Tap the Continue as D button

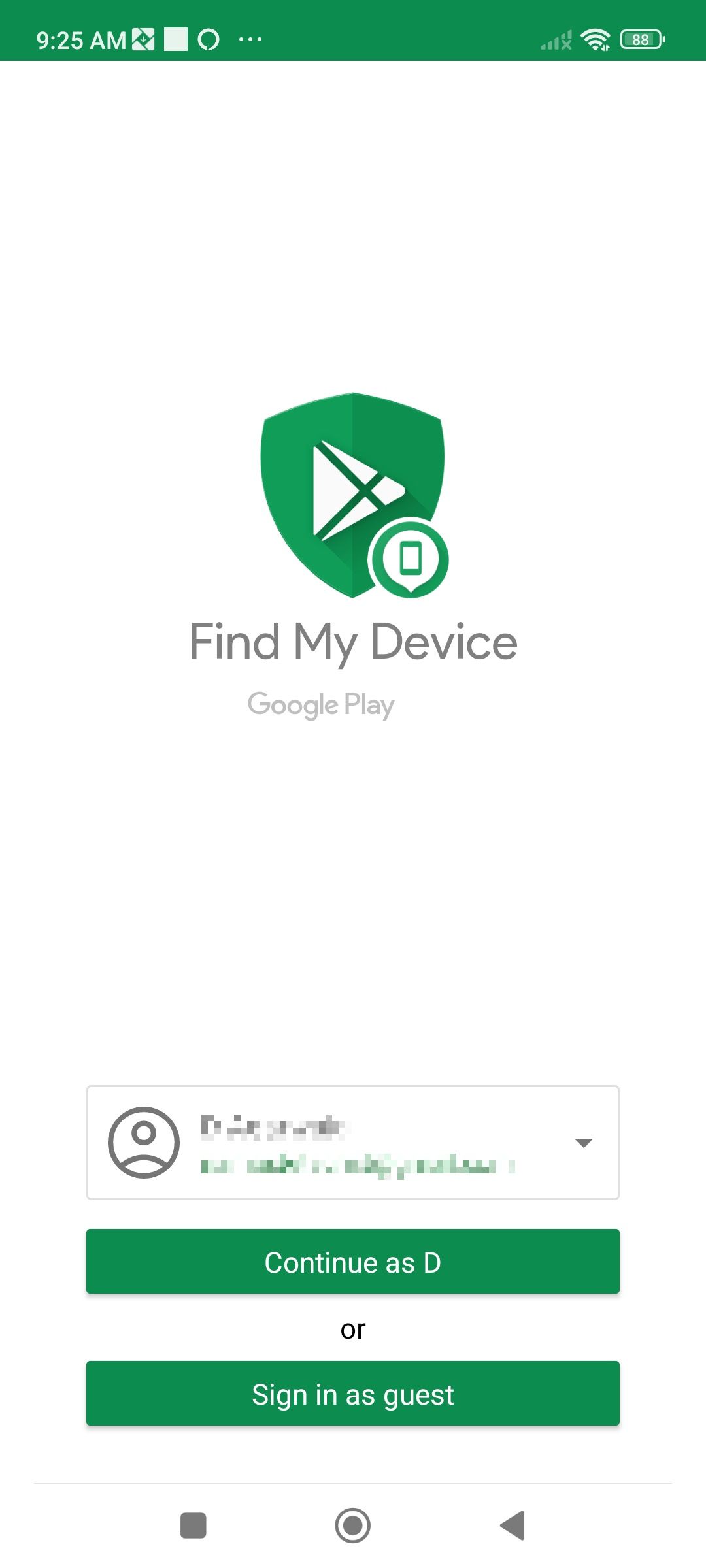(353, 1262)
